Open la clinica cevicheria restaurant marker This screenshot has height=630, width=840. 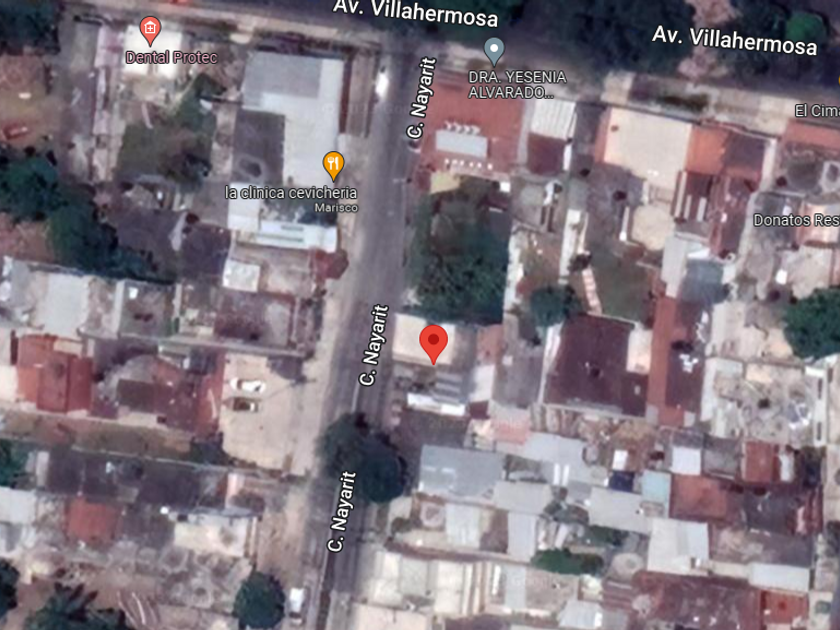(334, 163)
